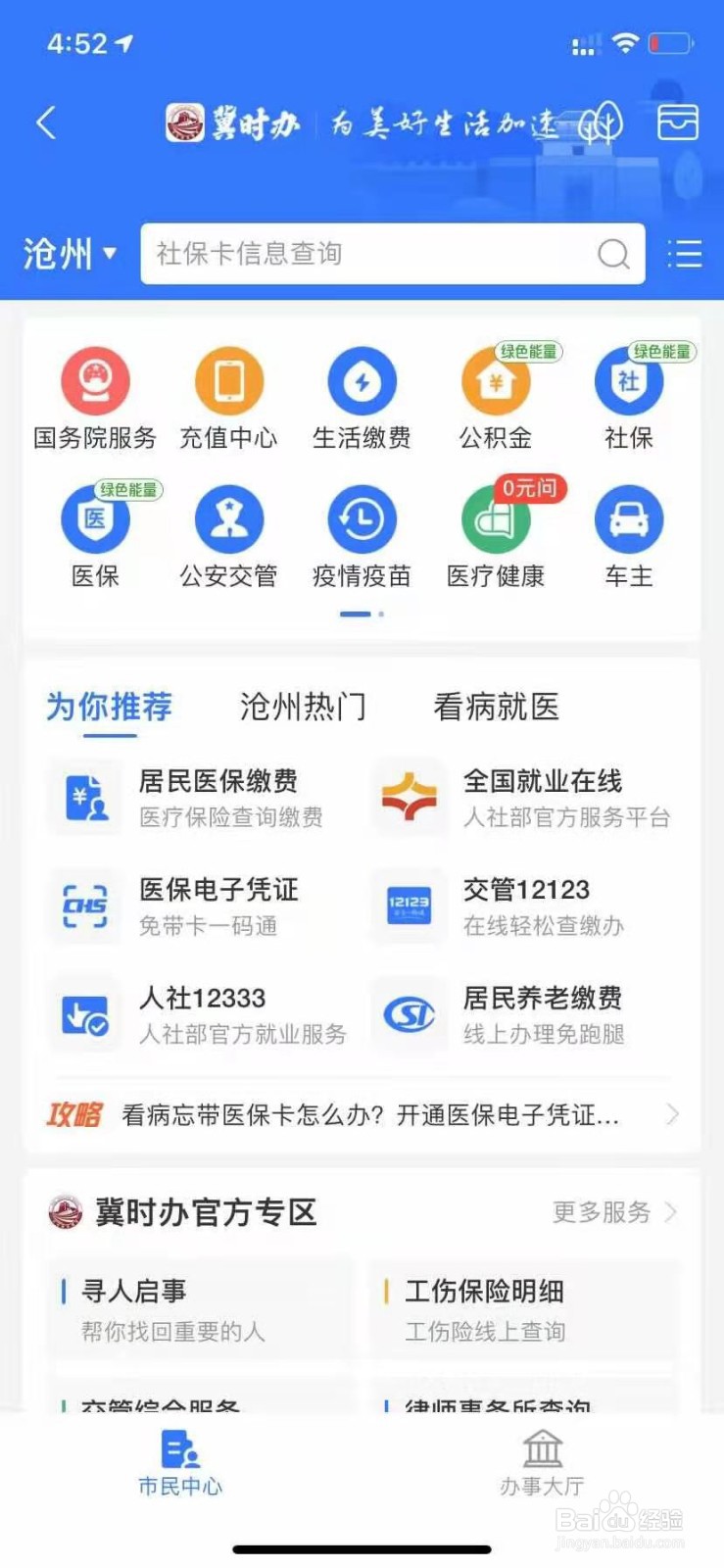Expand the 攻略 medical insurance tip banner
724x1568 pixels.
tap(362, 1114)
